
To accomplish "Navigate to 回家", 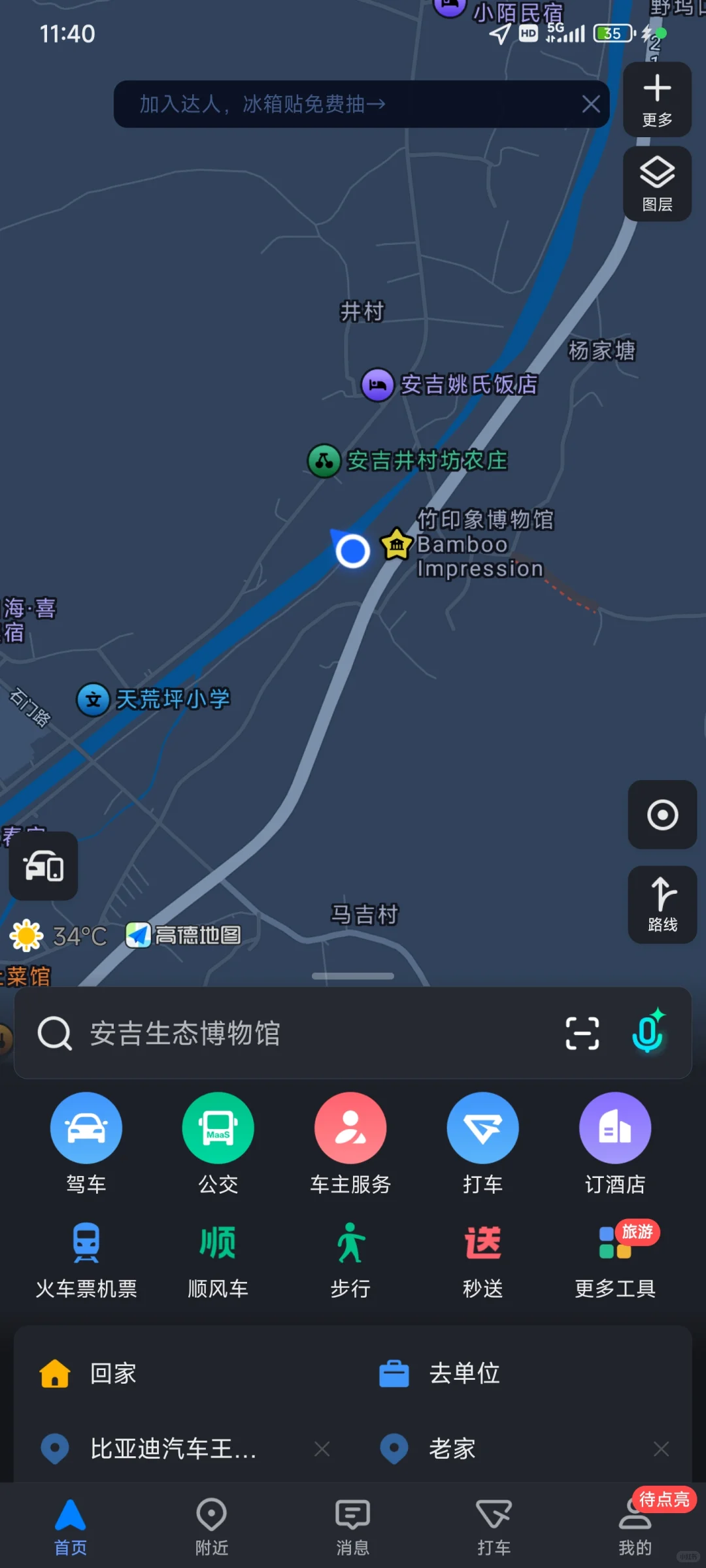I will 88,1373.
